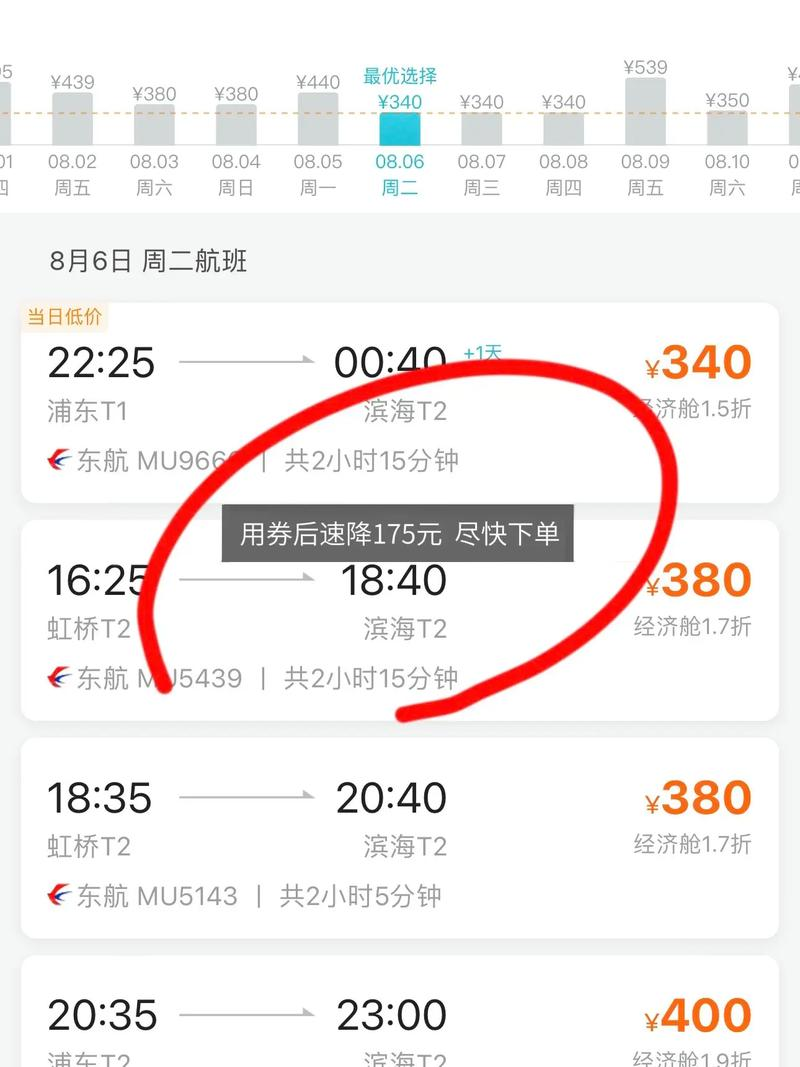Select the 08.02 周五 date tab
The height and width of the screenshot is (1067, 800).
(x=72, y=172)
